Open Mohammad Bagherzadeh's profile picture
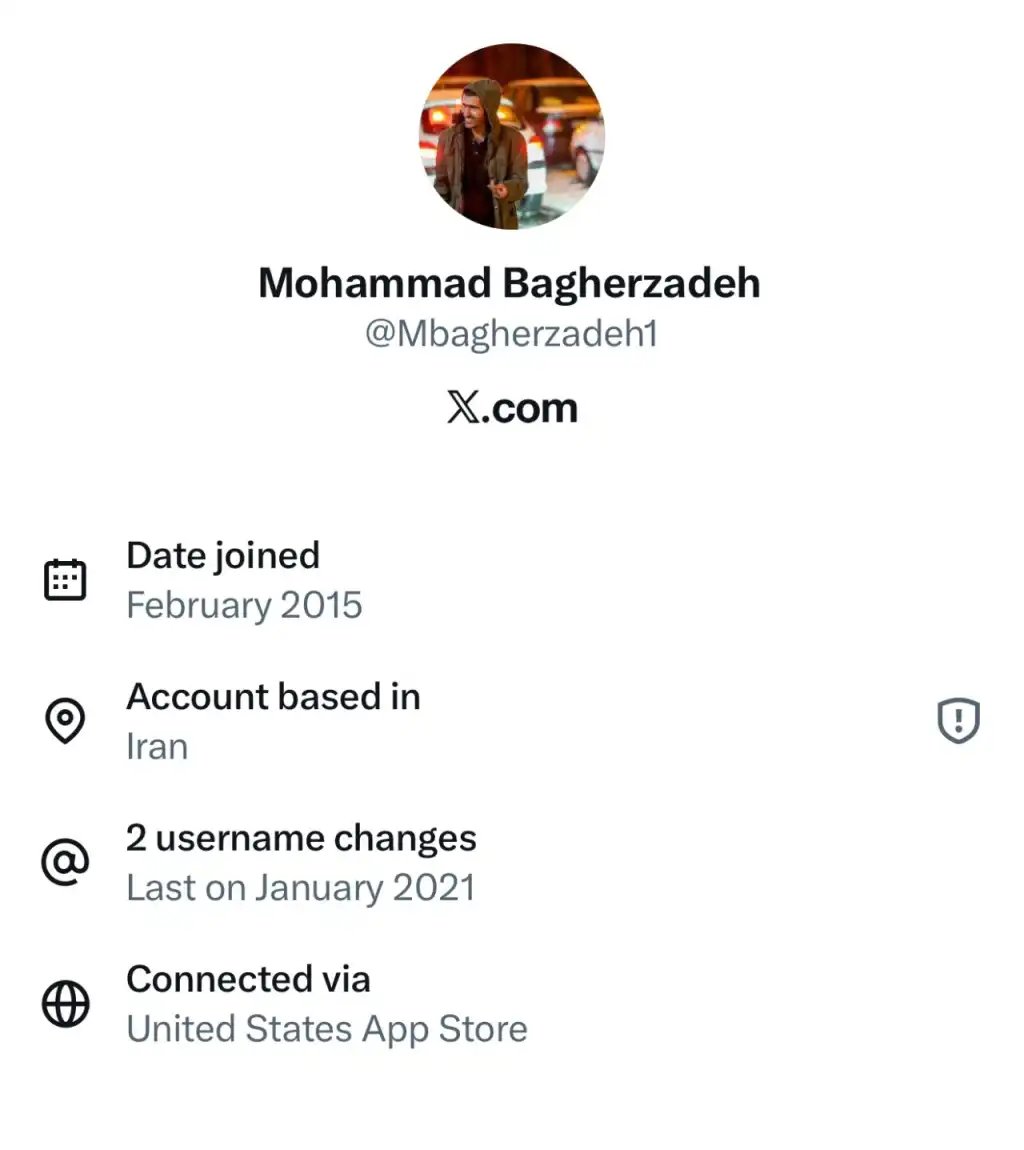 pos(511,138)
